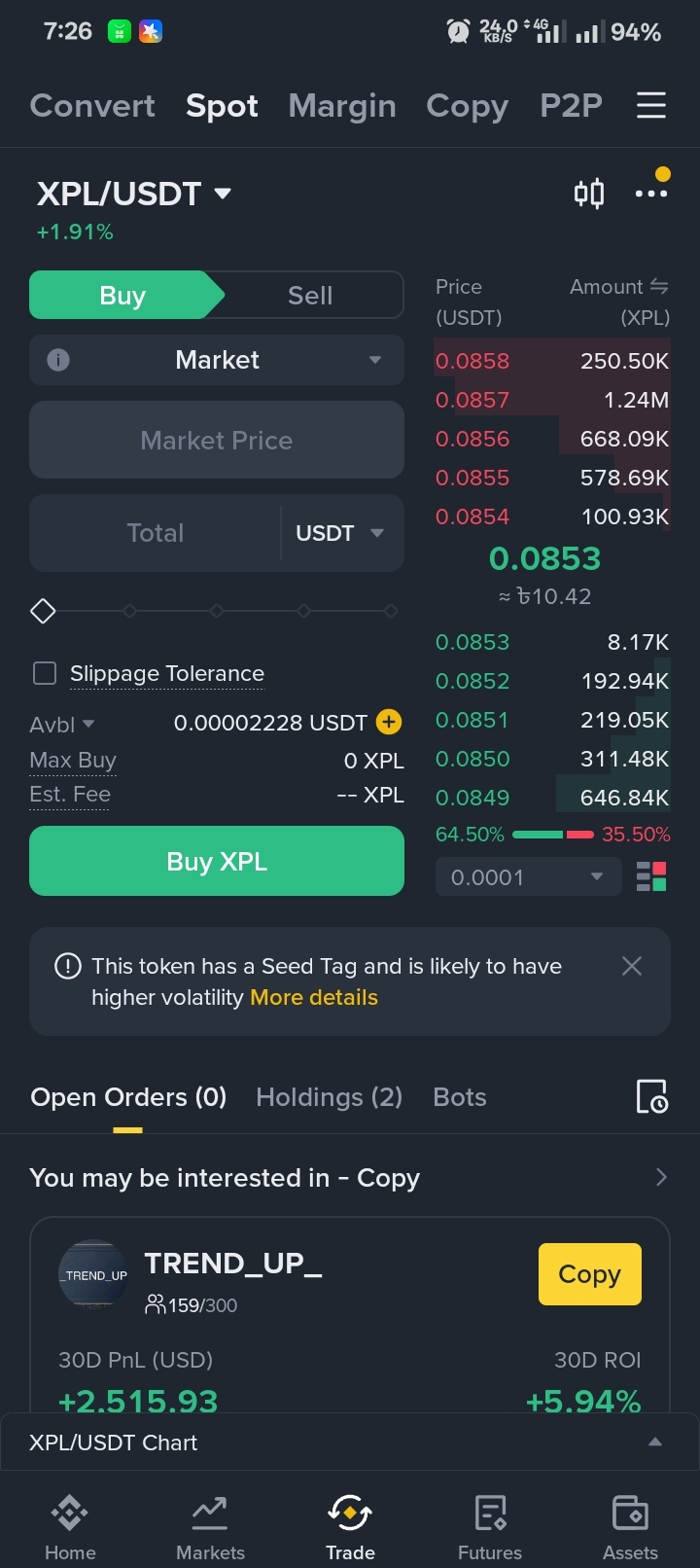This screenshot has width=700, height=1568.
Task: Switch to the Convert tab
Action: pos(92,105)
